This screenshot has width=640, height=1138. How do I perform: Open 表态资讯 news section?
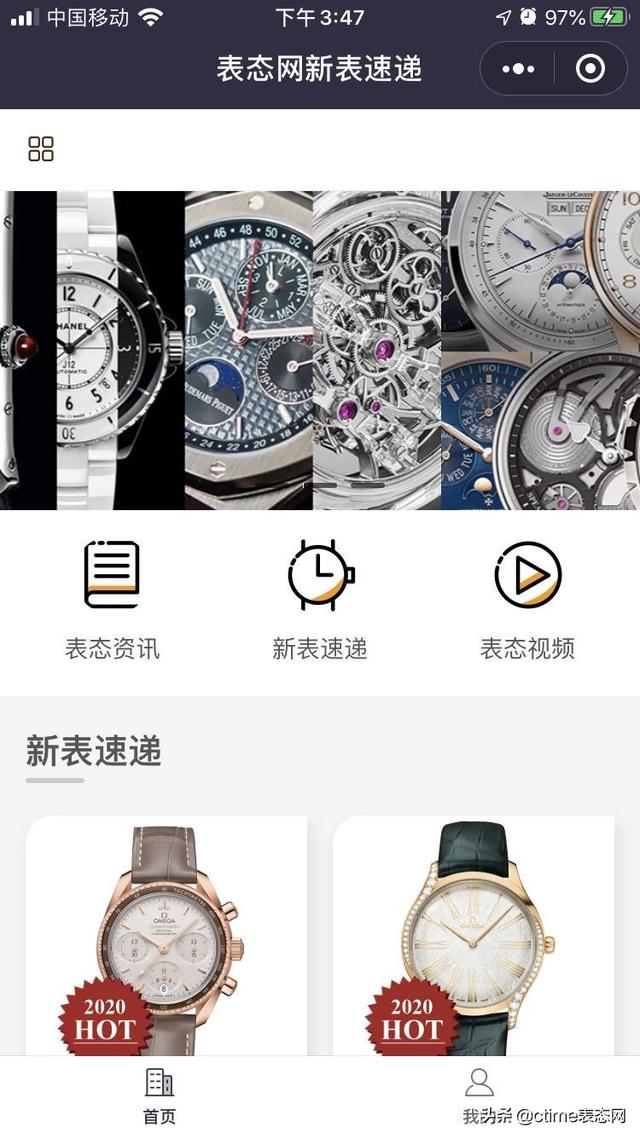tap(112, 599)
